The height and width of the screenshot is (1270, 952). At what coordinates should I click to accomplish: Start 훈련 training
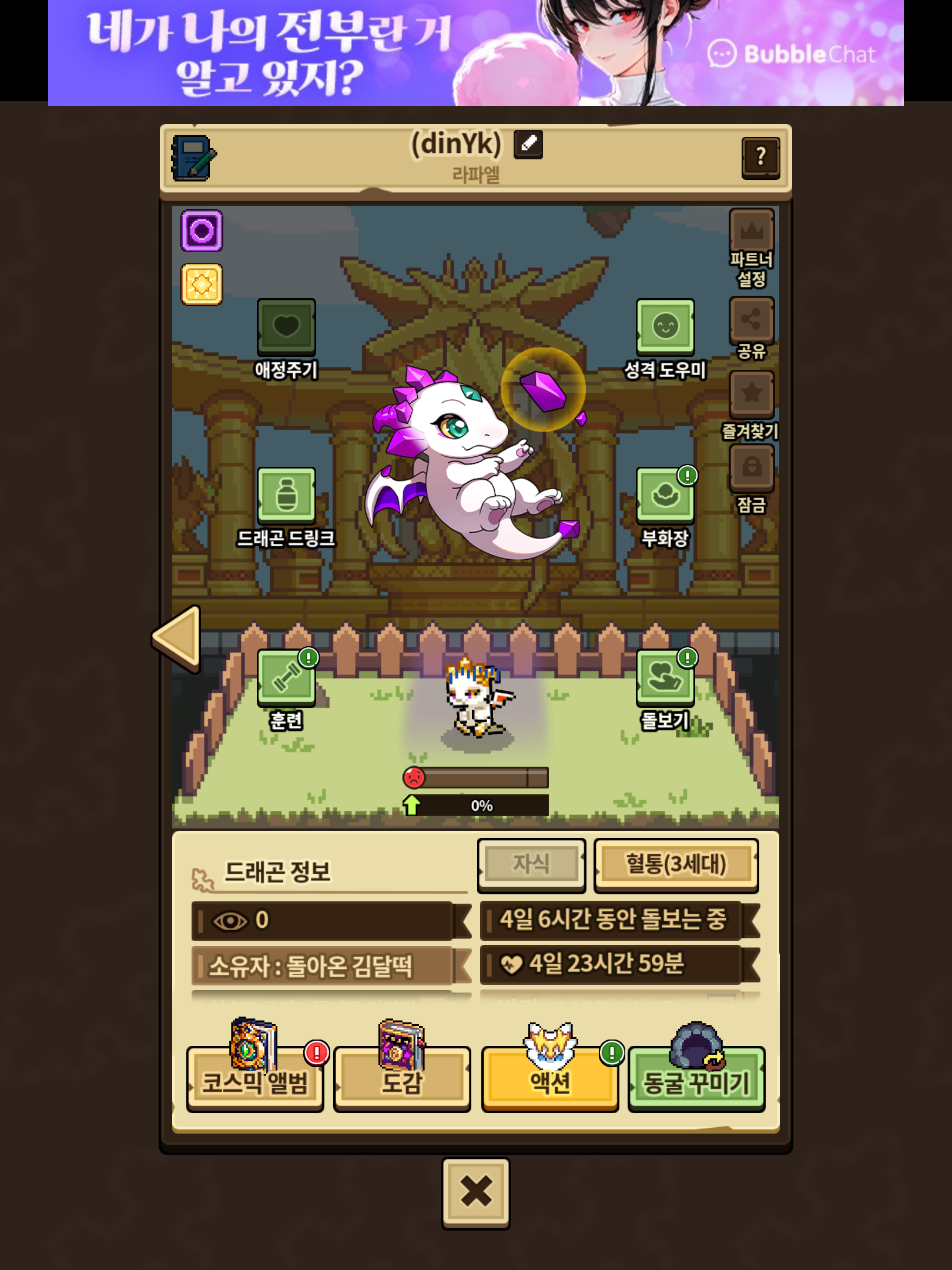286,690
